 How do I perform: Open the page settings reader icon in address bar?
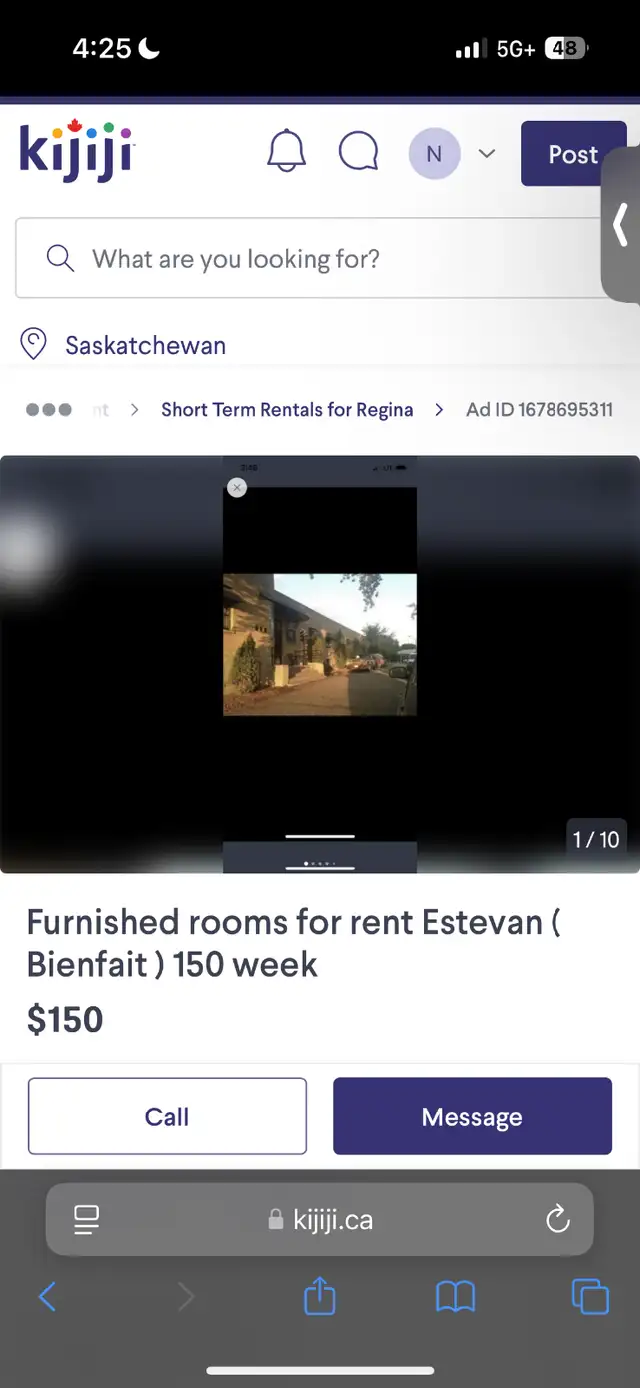coord(86,1219)
